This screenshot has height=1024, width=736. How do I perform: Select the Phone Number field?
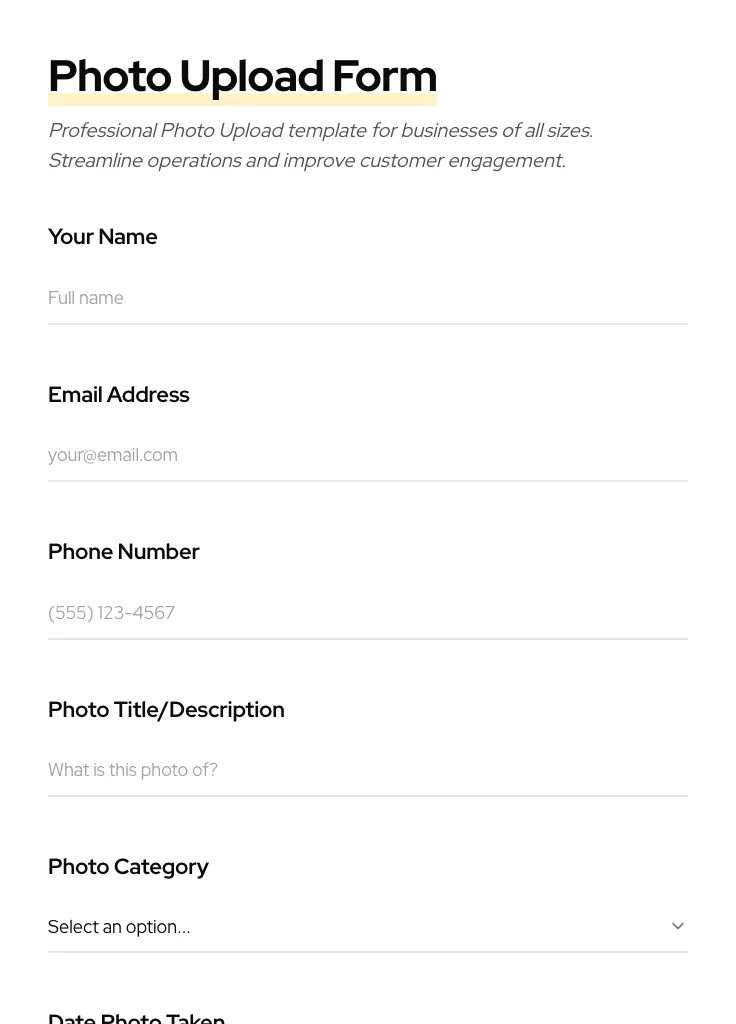(367, 613)
